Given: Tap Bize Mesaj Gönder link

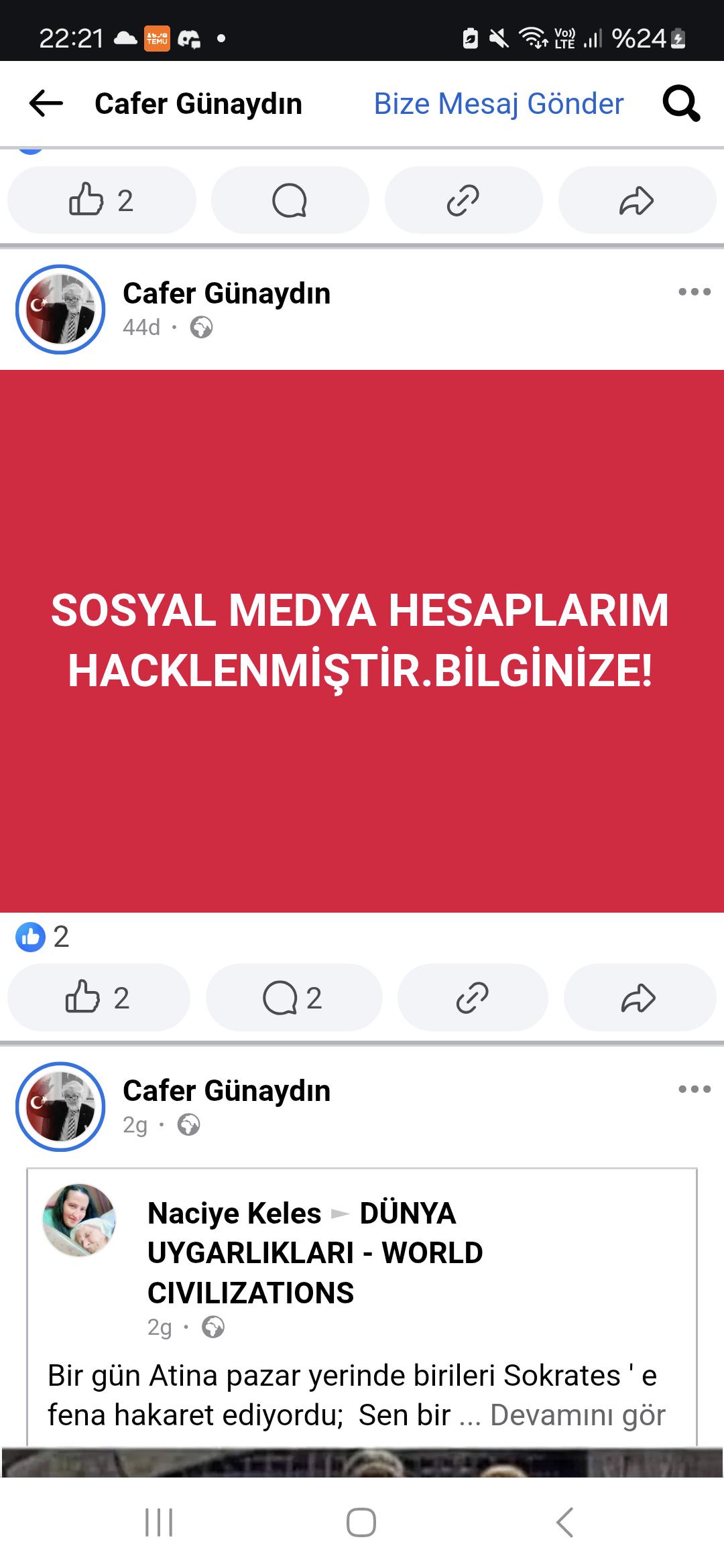Looking at the screenshot, I should point(498,104).
